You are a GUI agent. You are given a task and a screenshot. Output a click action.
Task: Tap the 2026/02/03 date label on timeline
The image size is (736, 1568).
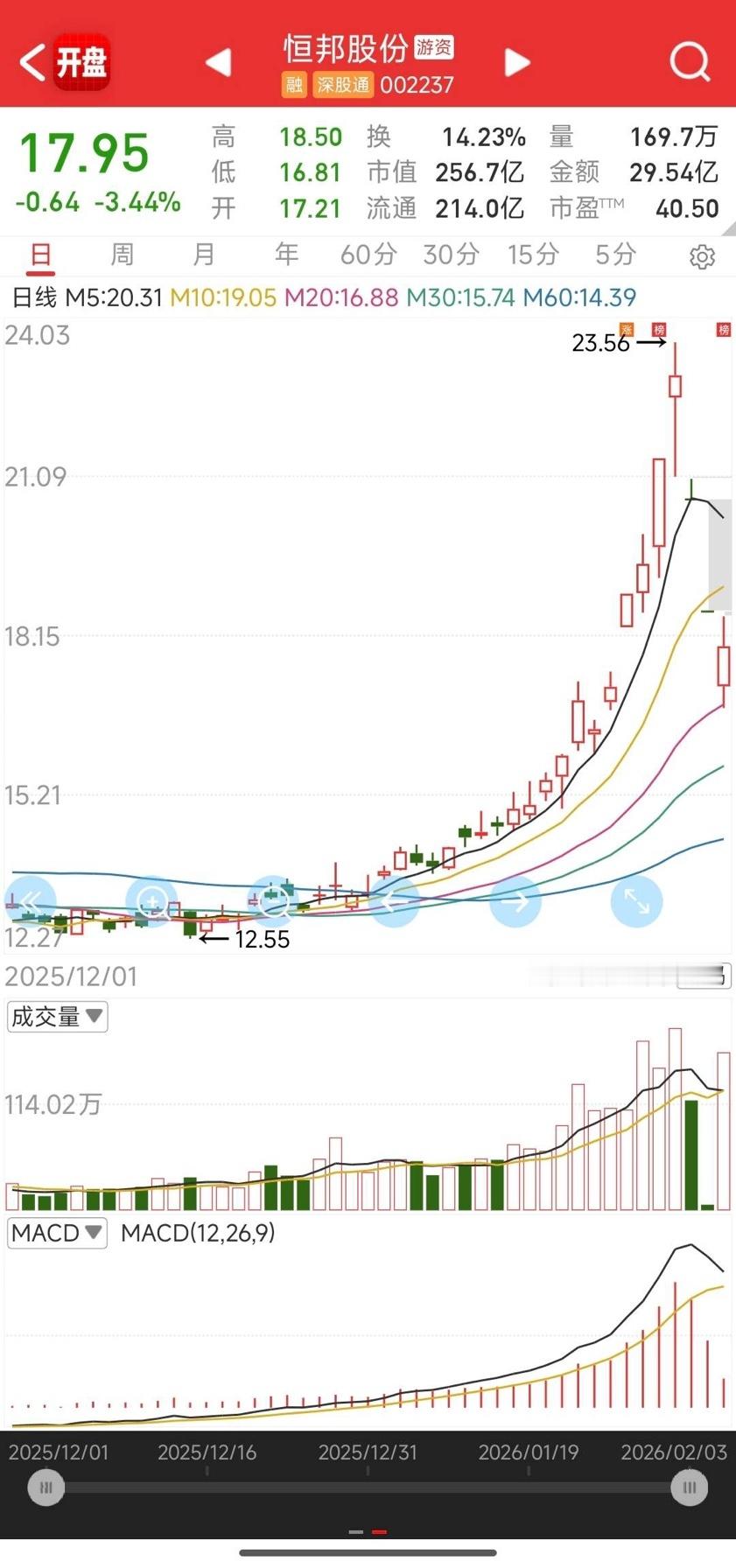tap(674, 1452)
